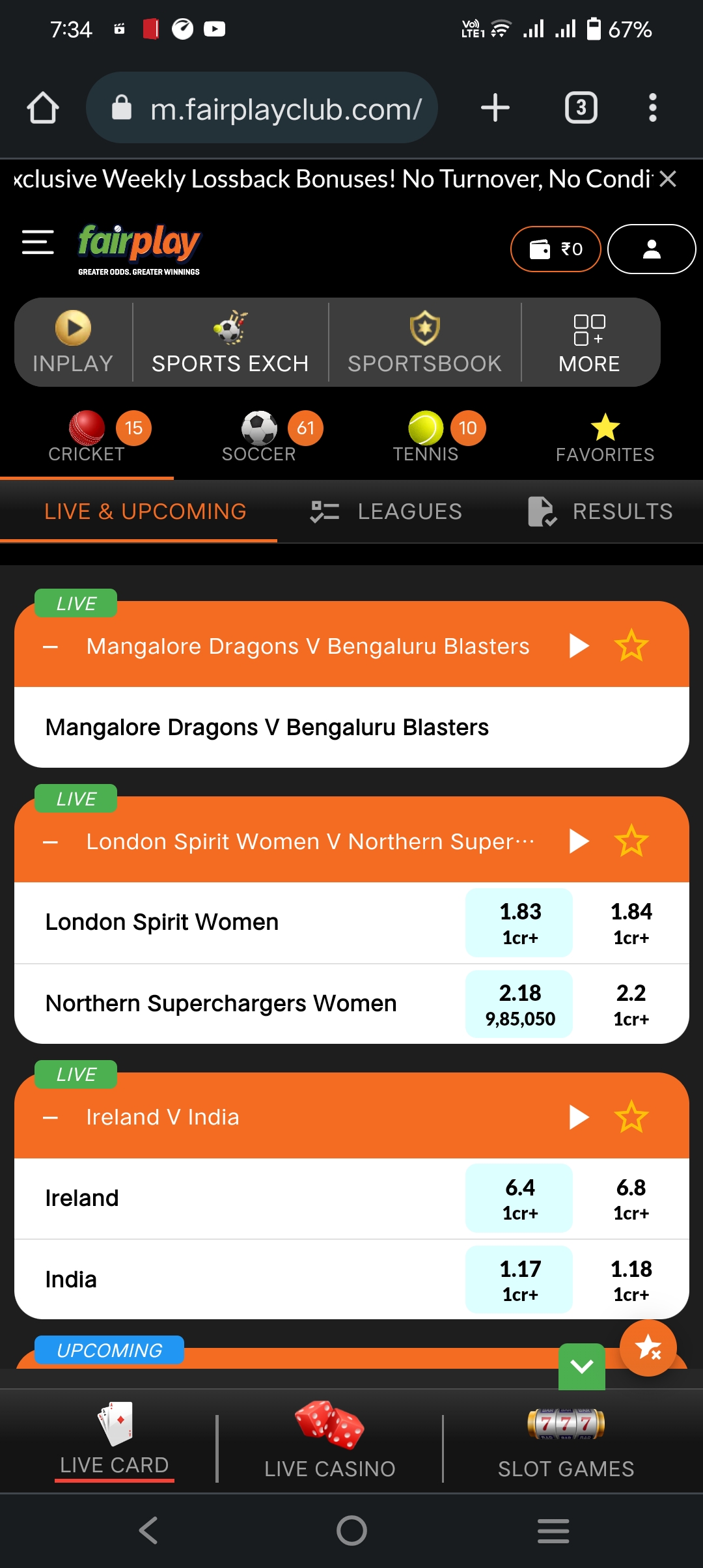Open browser tab switcher showing 3
703x1568 pixels.
pyautogui.click(x=581, y=107)
